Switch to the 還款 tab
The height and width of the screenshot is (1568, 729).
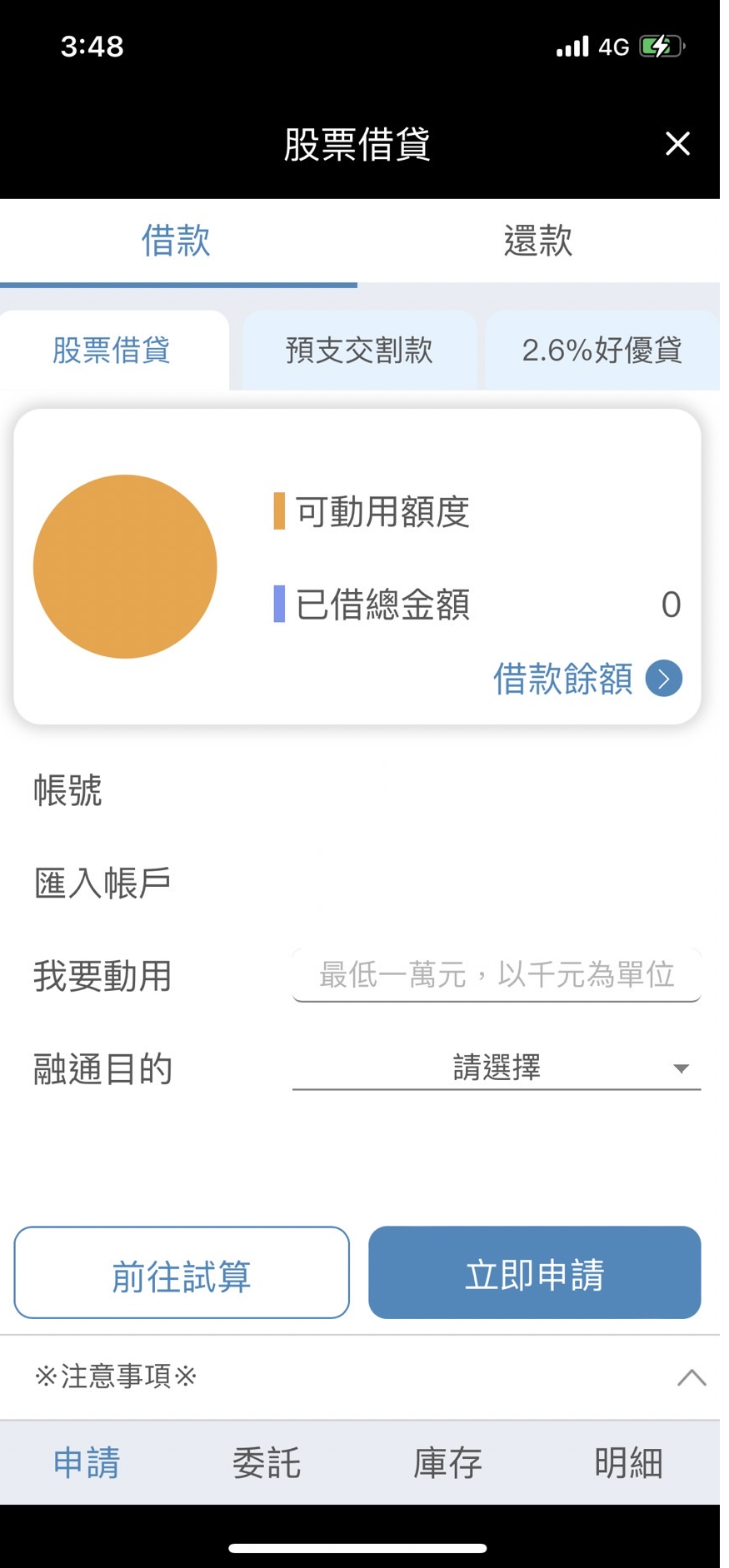click(x=539, y=241)
